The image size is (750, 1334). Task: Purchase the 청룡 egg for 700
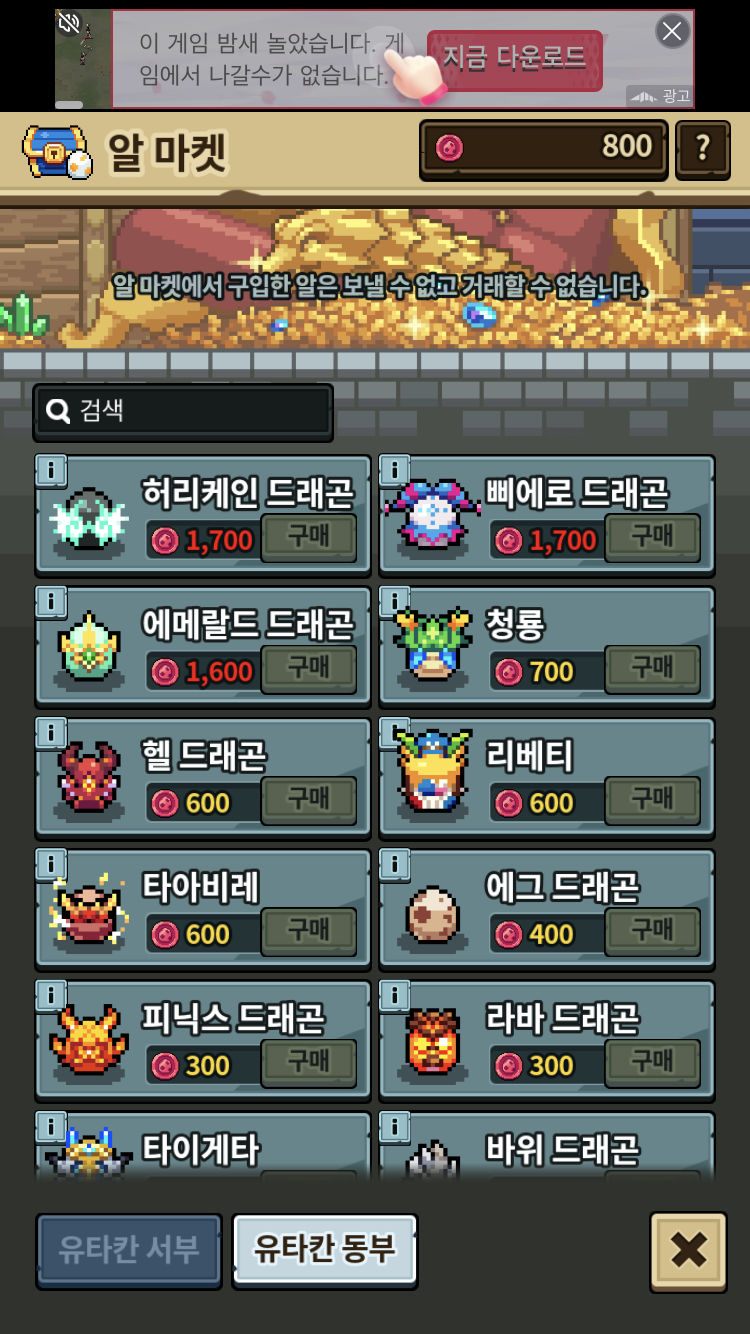click(652, 668)
